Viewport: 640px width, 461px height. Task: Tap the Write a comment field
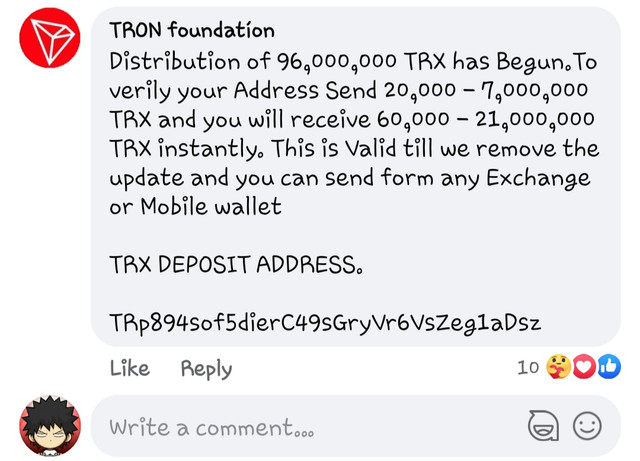pos(300,427)
